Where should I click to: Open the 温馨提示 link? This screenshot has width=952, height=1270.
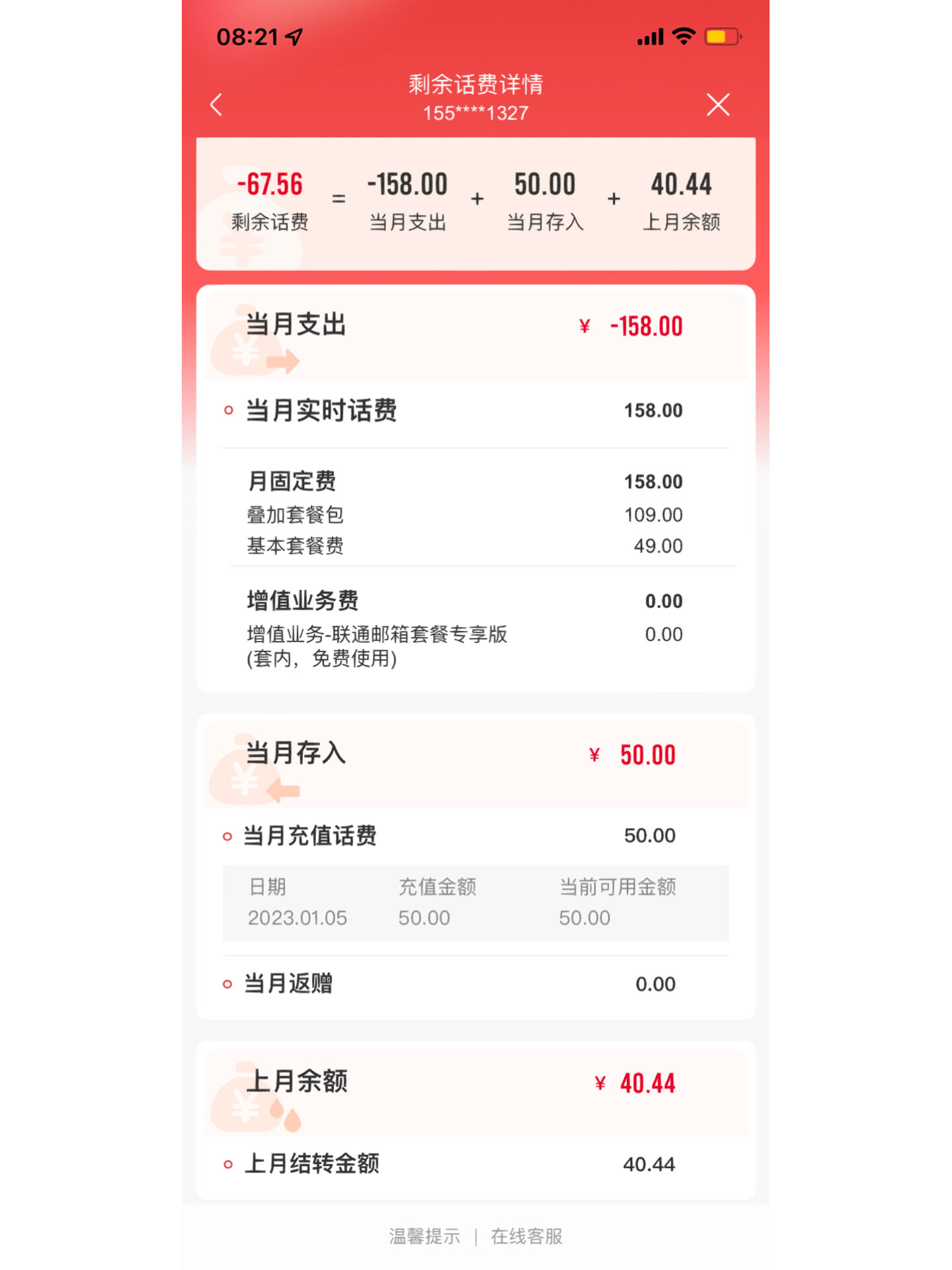click(x=424, y=1236)
